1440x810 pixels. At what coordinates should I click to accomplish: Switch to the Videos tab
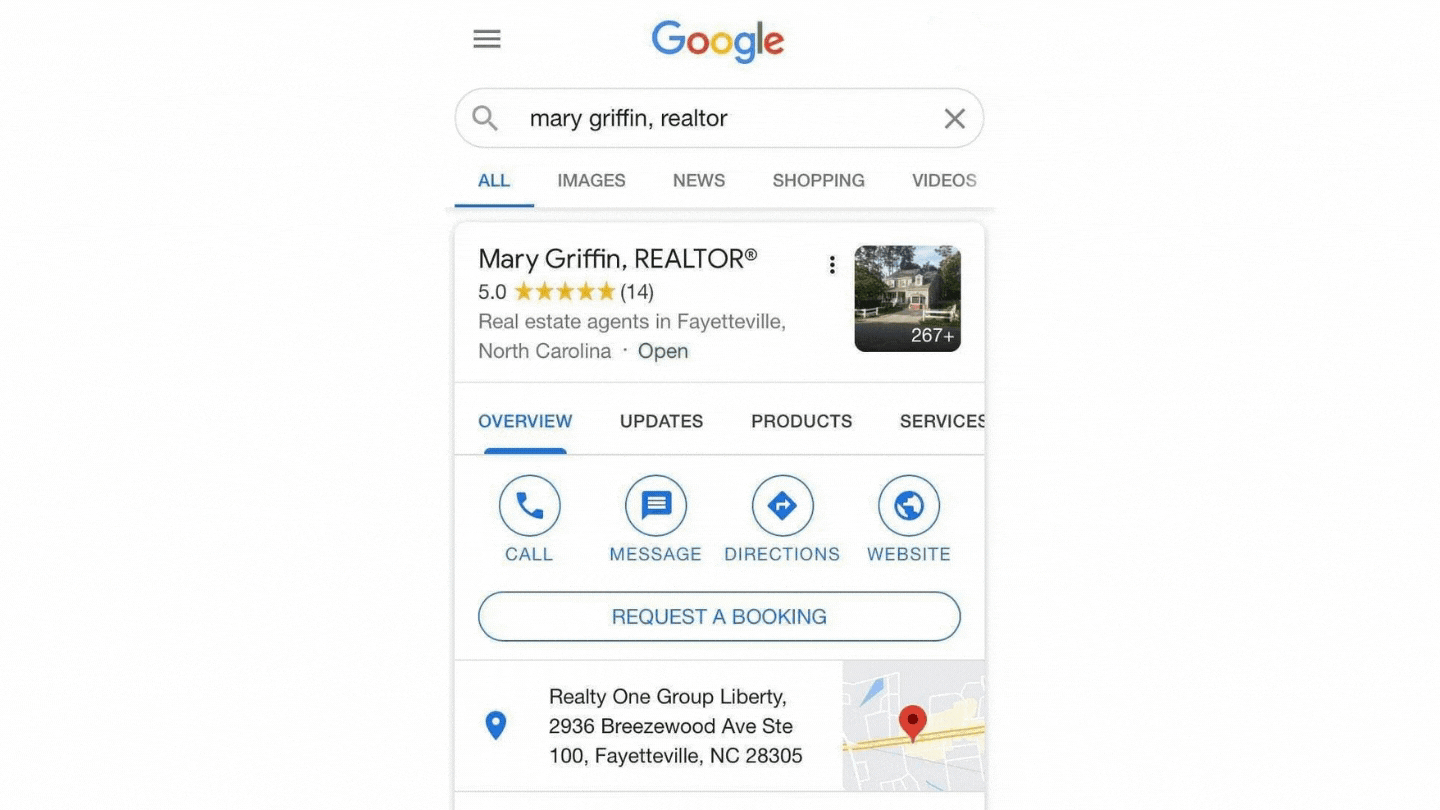943,181
